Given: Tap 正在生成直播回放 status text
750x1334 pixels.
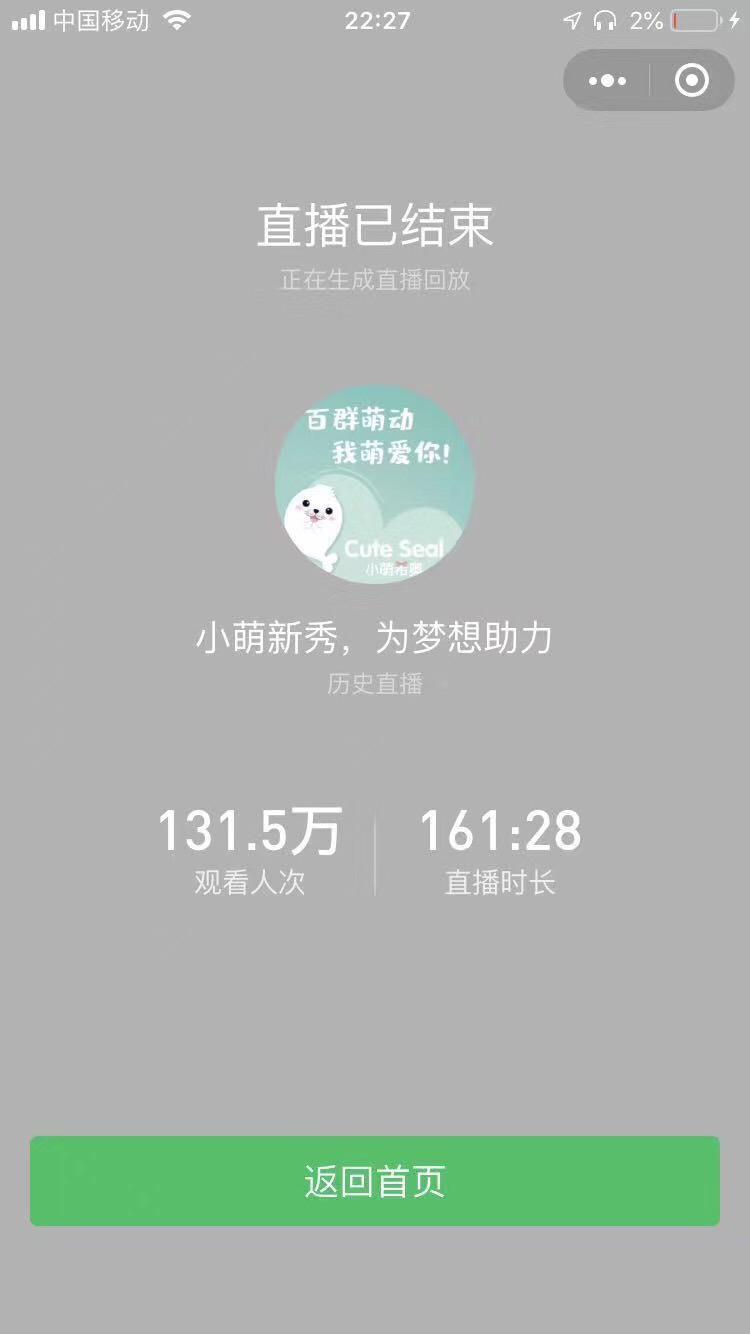Looking at the screenshot, I should click(375, 282).
